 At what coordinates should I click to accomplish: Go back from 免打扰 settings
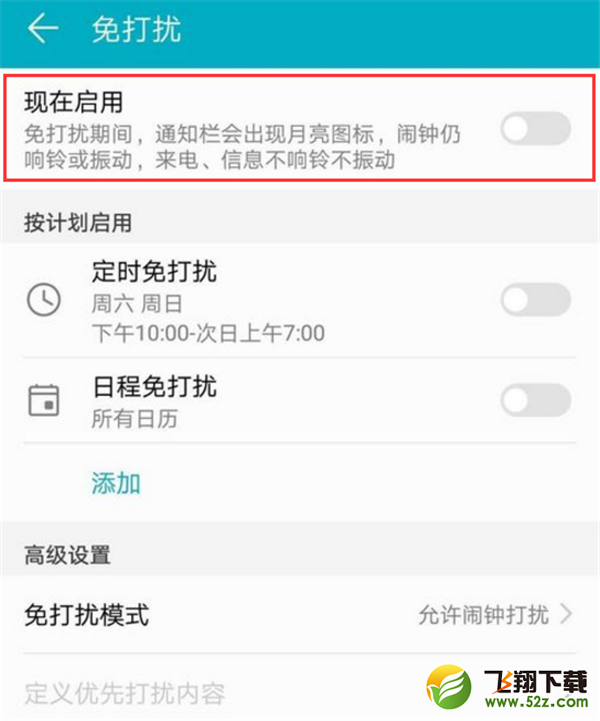tap(42, 30)
